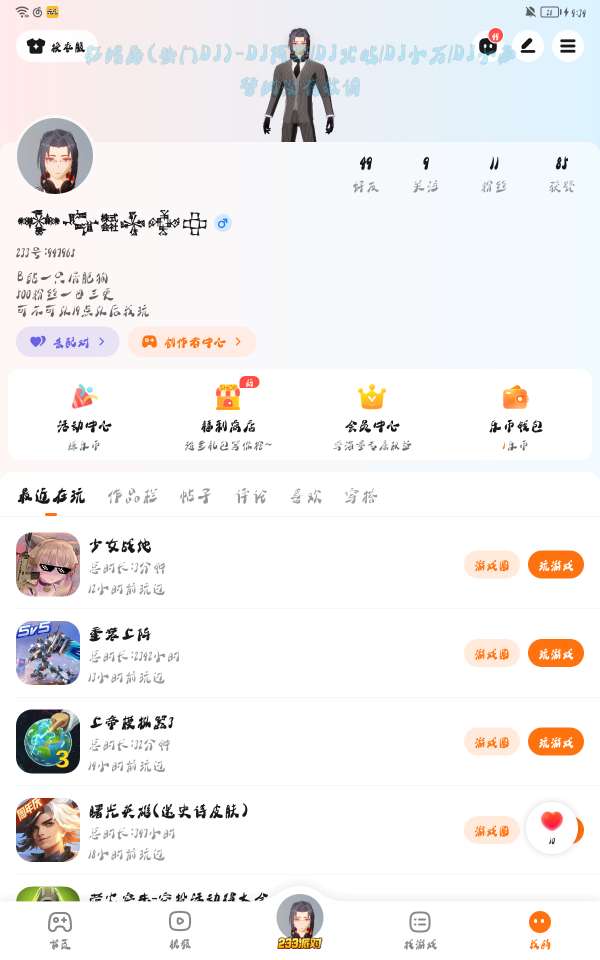
Task: Open the 游戏圈 for 重装上阵
Action: coord(492,654)
